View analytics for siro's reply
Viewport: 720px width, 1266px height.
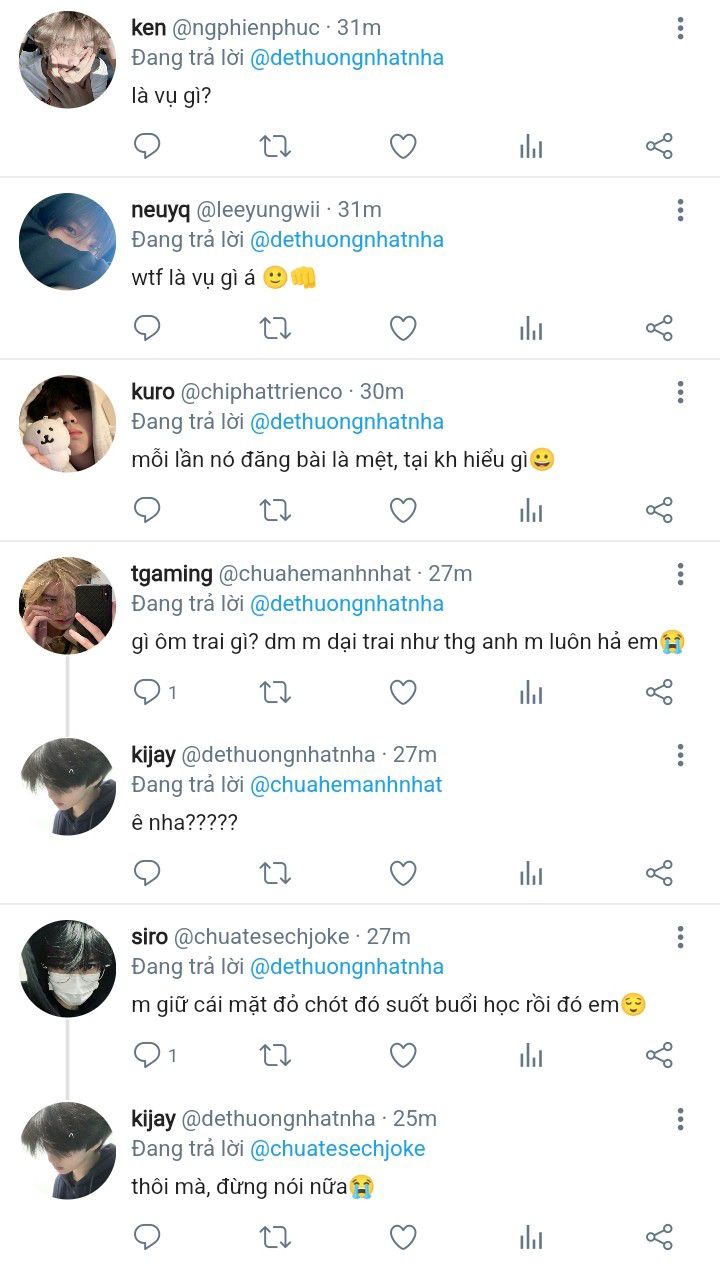[x=531, y=1055]
